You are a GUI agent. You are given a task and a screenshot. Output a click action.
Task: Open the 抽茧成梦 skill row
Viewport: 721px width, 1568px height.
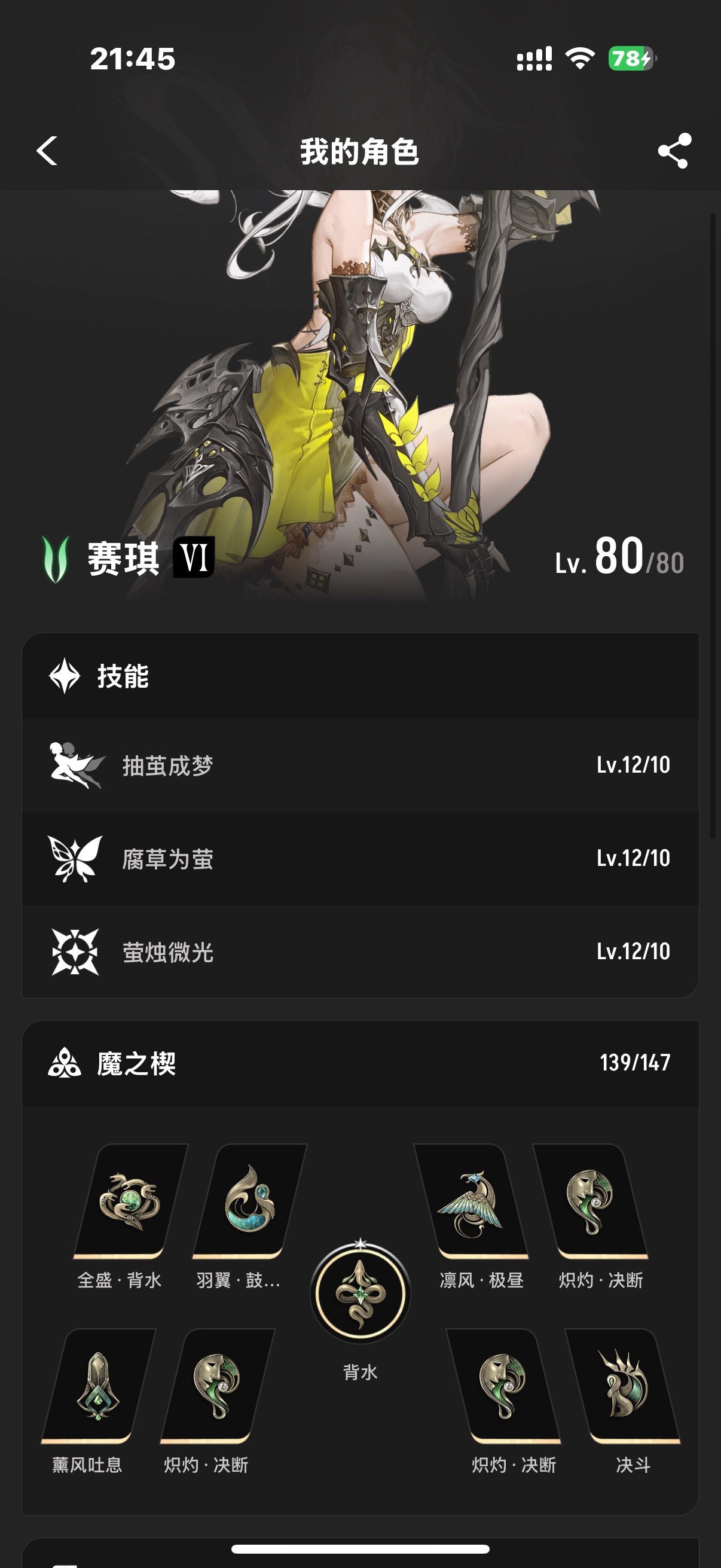point(360,765)
